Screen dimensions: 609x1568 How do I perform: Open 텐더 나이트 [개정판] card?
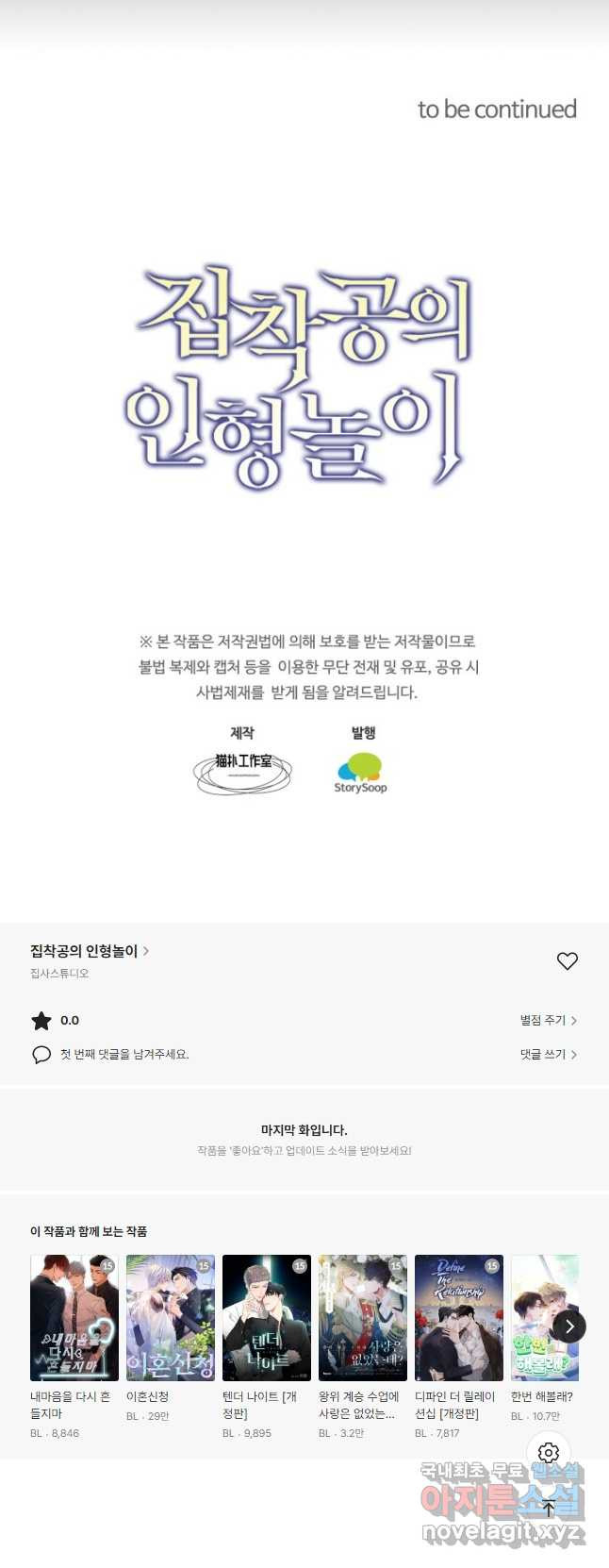[x=267, y=1318]
